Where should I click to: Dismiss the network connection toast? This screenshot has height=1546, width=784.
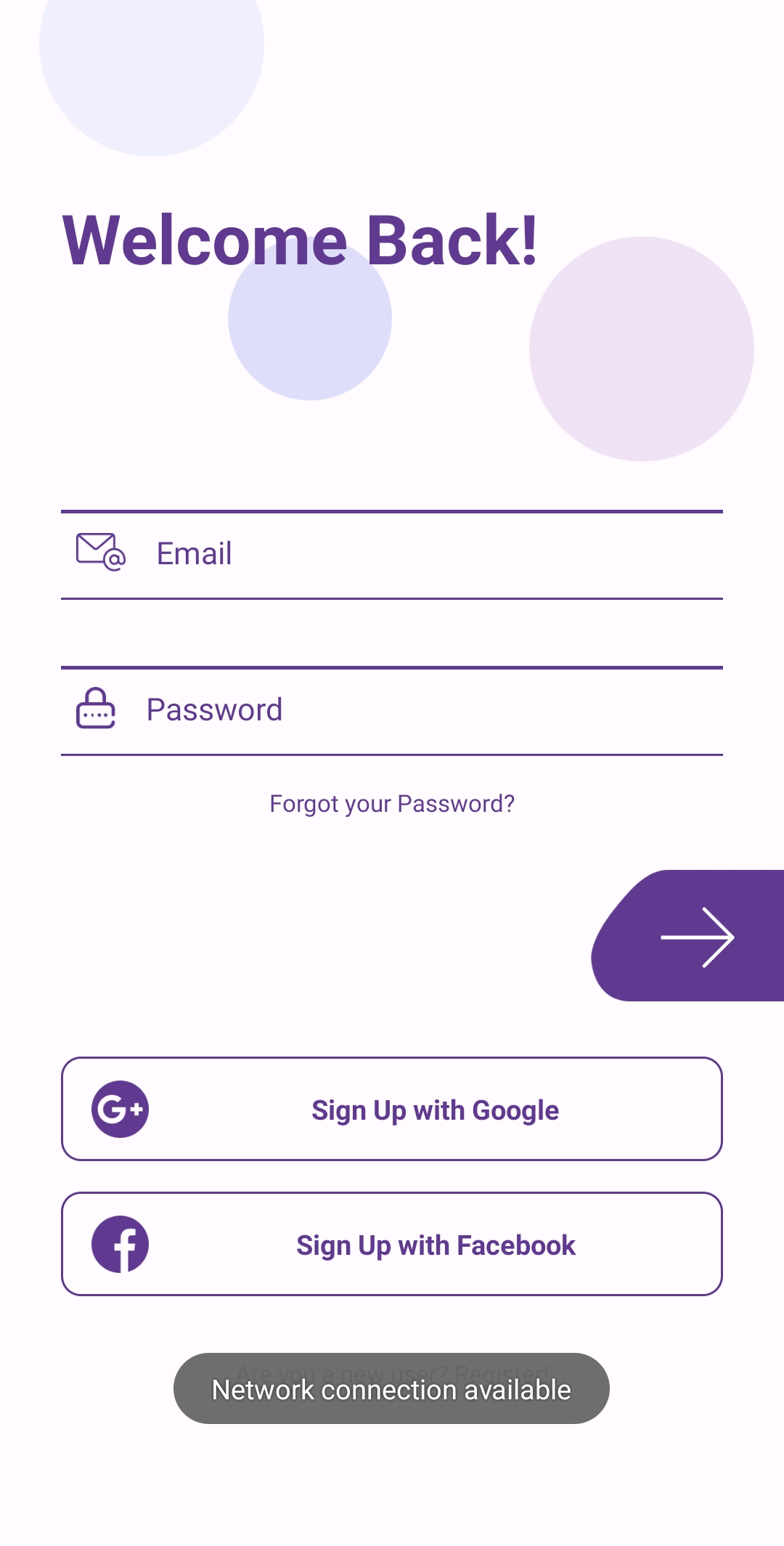[392, 1388]
